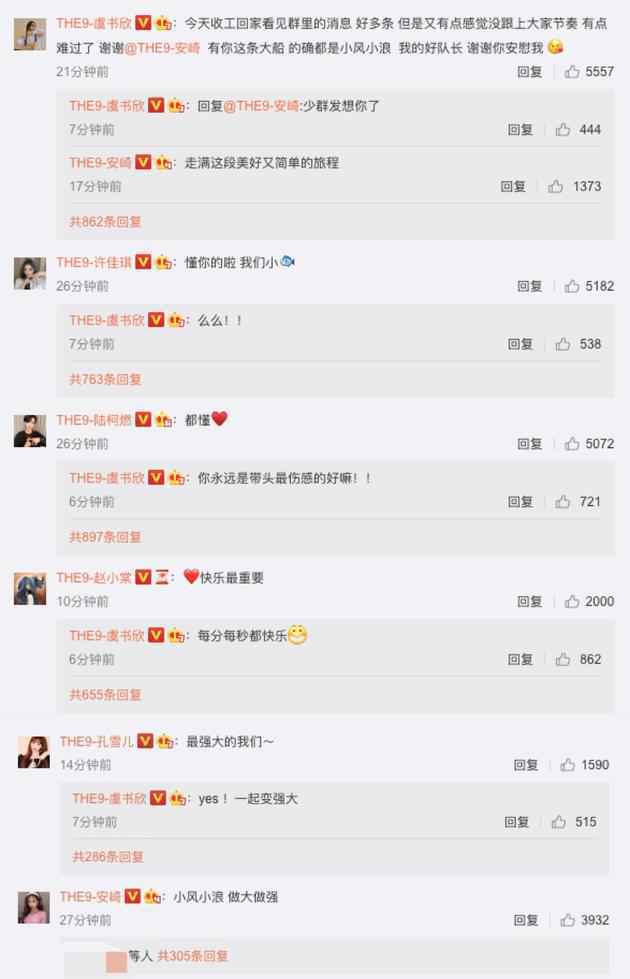Visit THE9-孔雪儿's username link

tap(95, 741)
